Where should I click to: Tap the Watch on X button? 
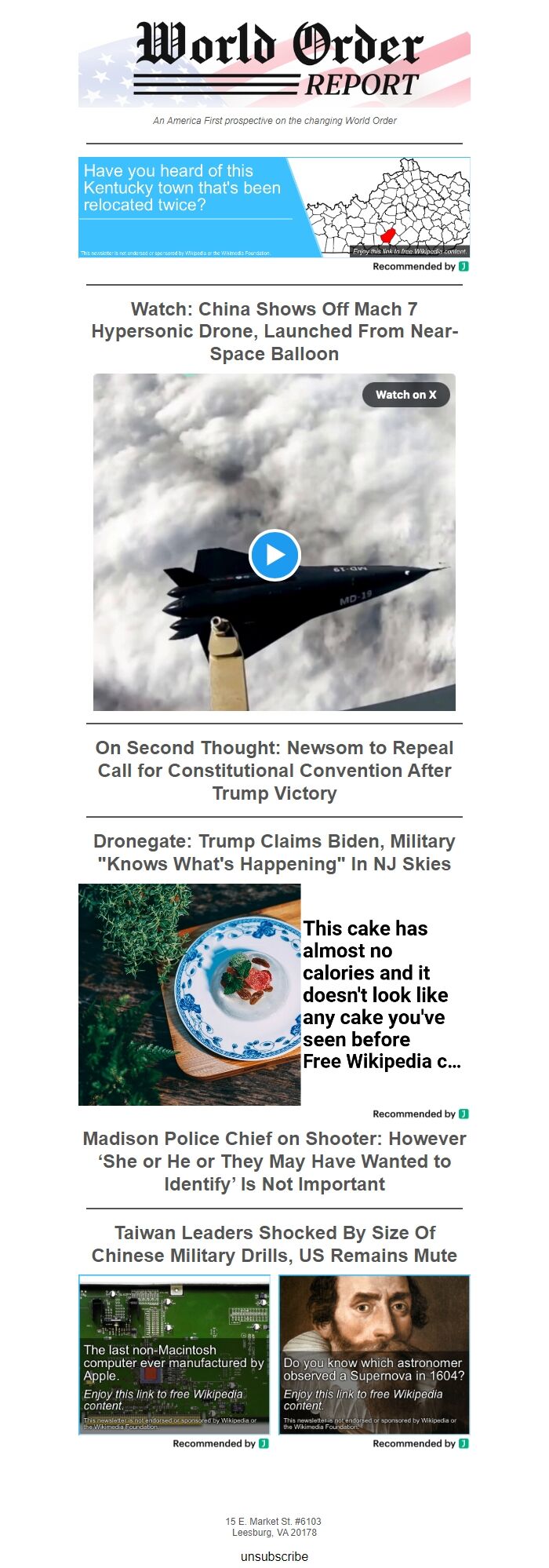[x=405, y=395]
